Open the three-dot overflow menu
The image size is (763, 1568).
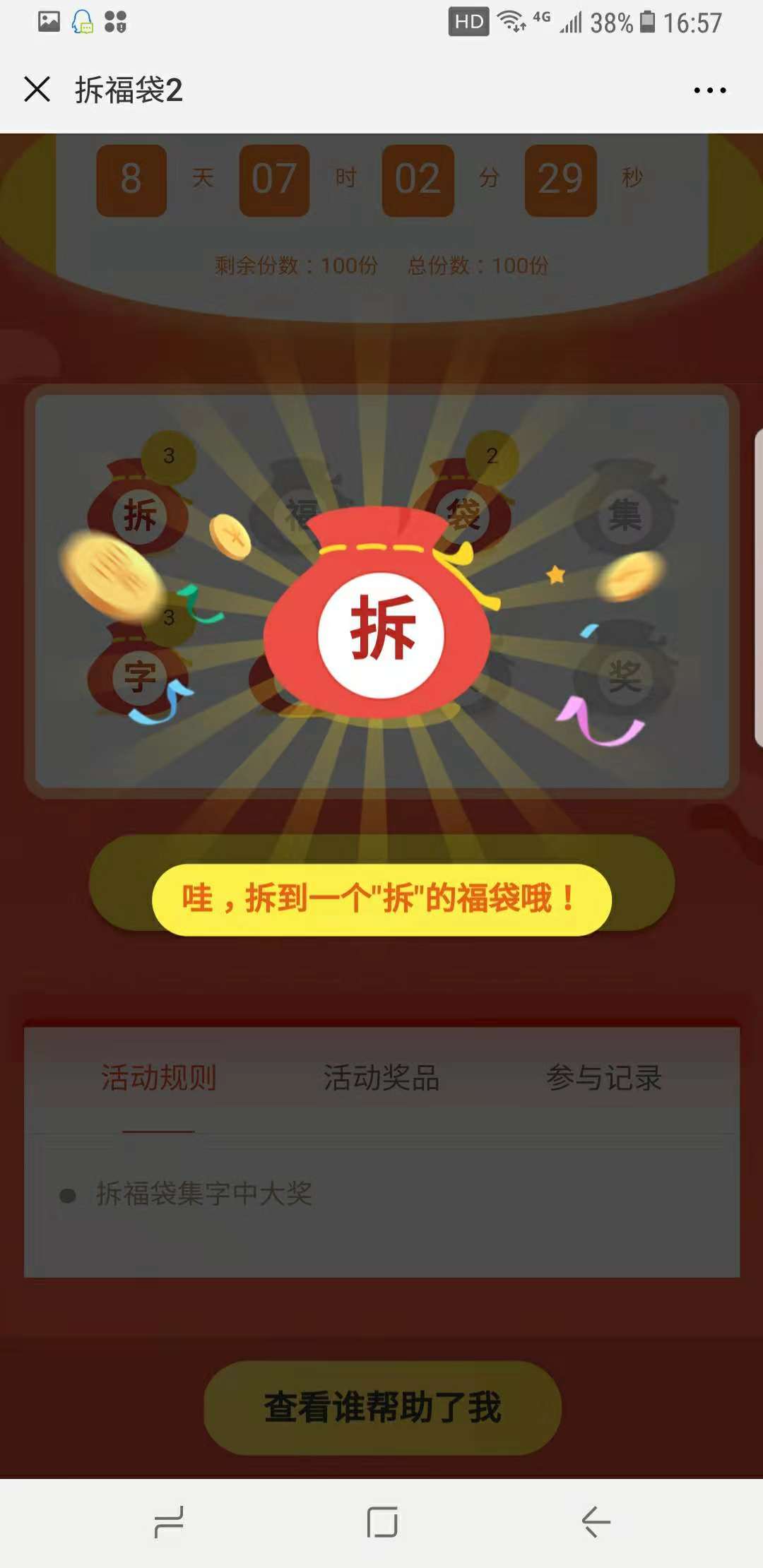tap(709, 90)
